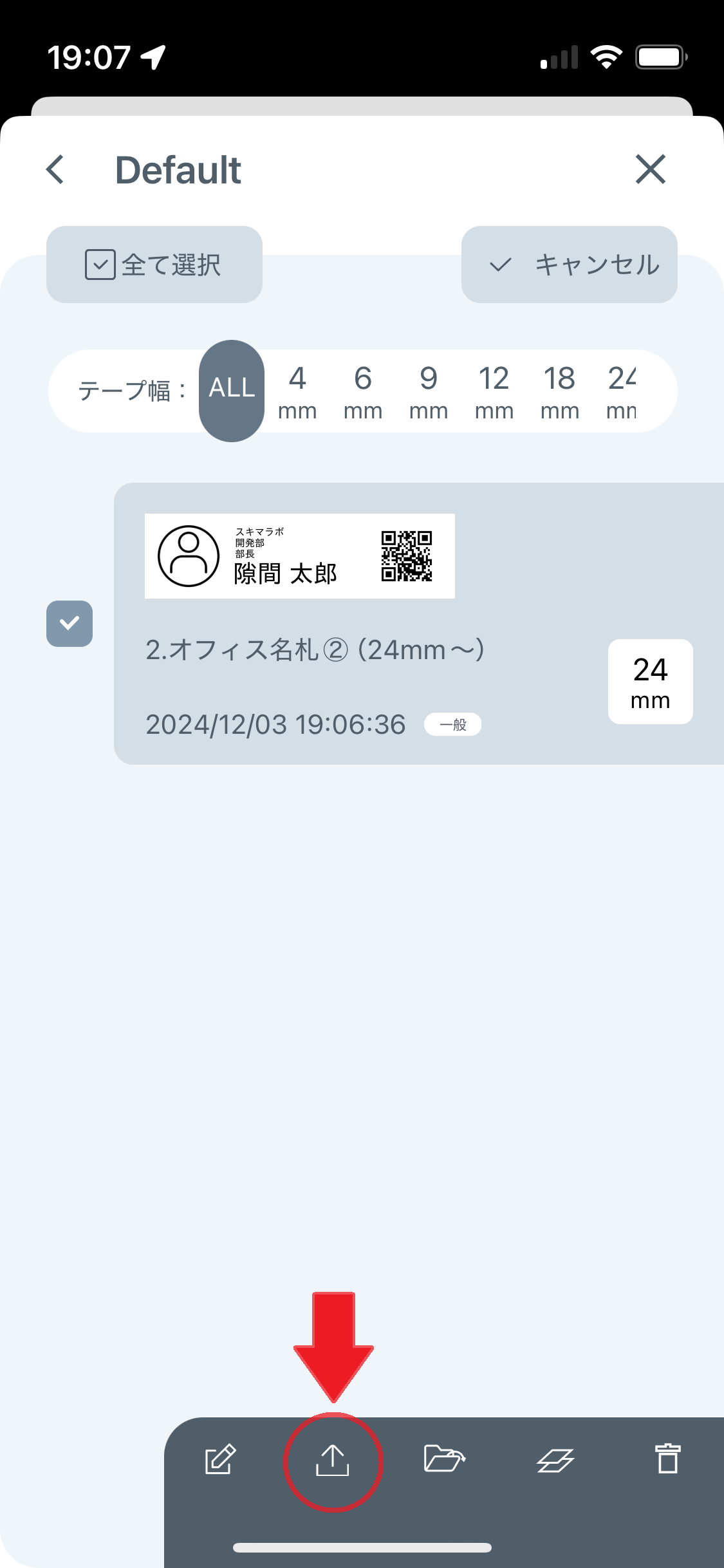Filter by 9 mm tape width

[x=429, y=391]
